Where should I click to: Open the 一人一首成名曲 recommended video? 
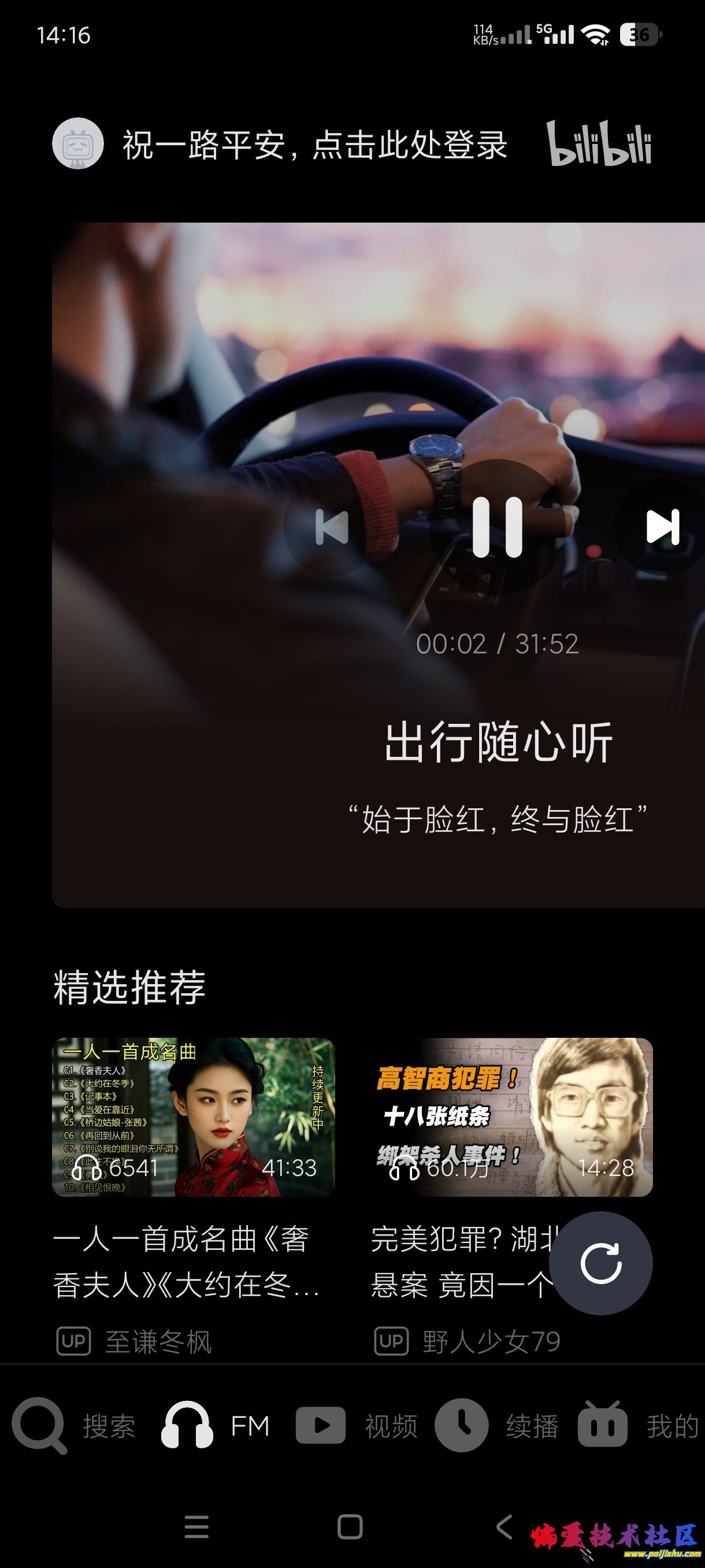coord(194,1117)
